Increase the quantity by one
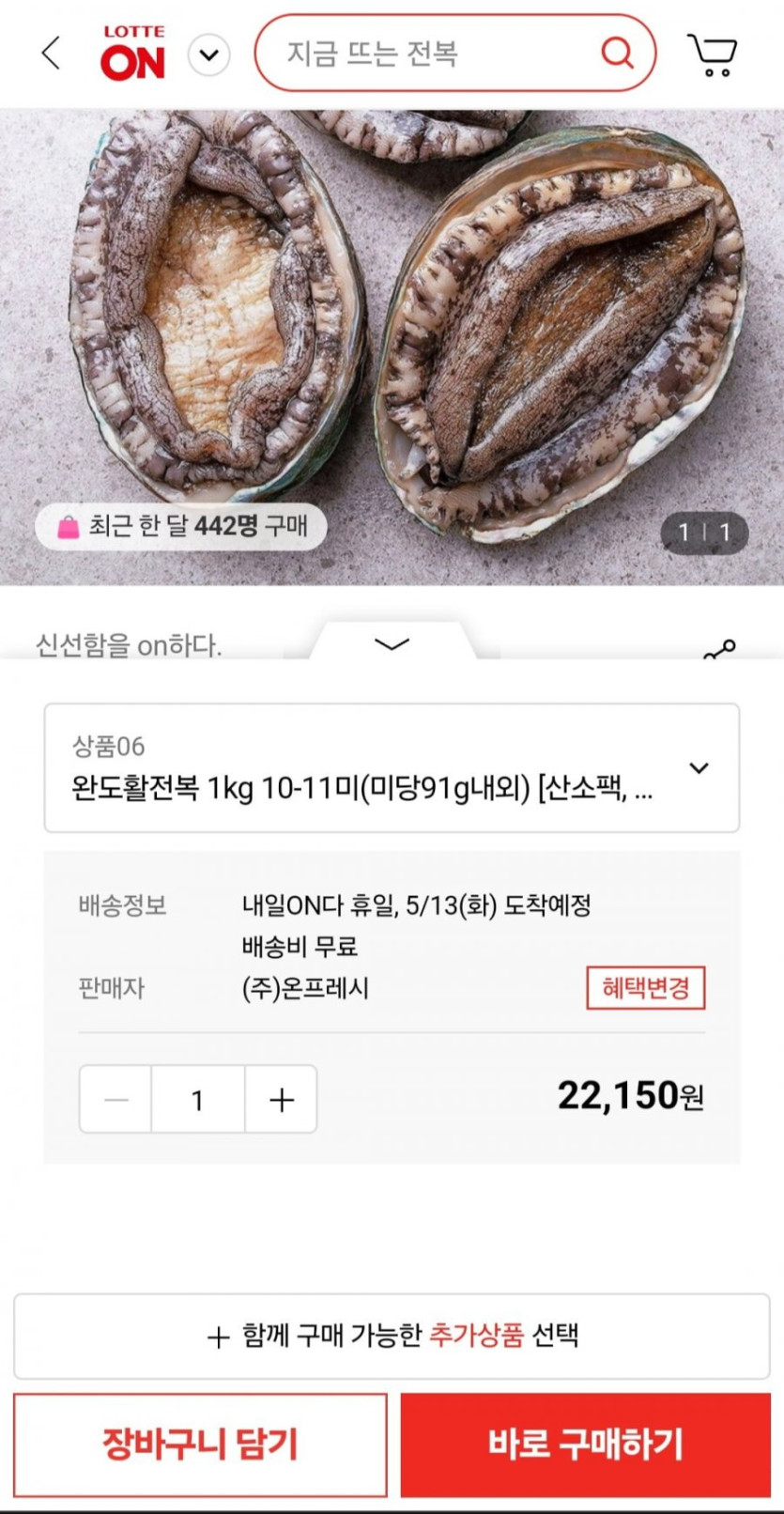This screenshot has width=784, height=1514. (x=282, y=1100)
